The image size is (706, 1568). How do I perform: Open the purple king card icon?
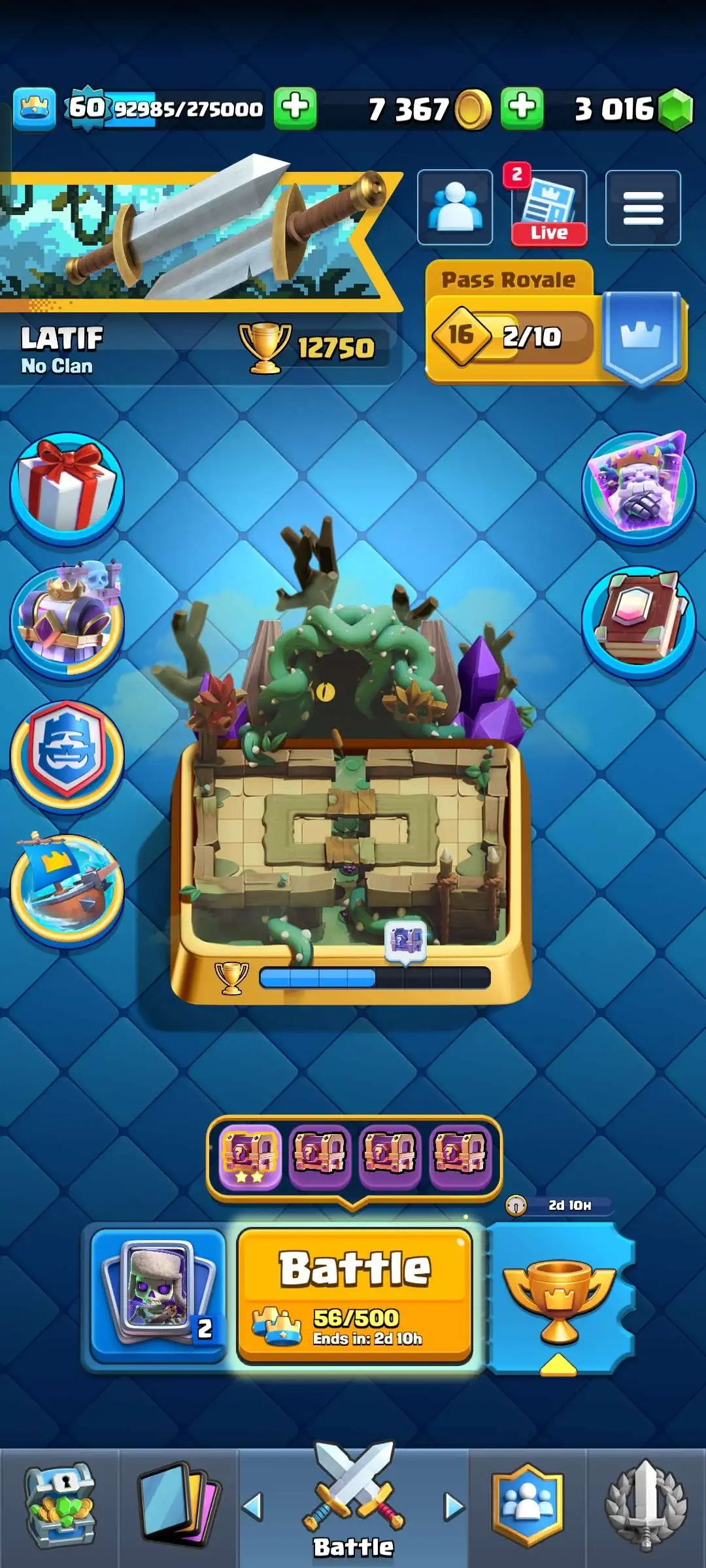tap(639, 487)
